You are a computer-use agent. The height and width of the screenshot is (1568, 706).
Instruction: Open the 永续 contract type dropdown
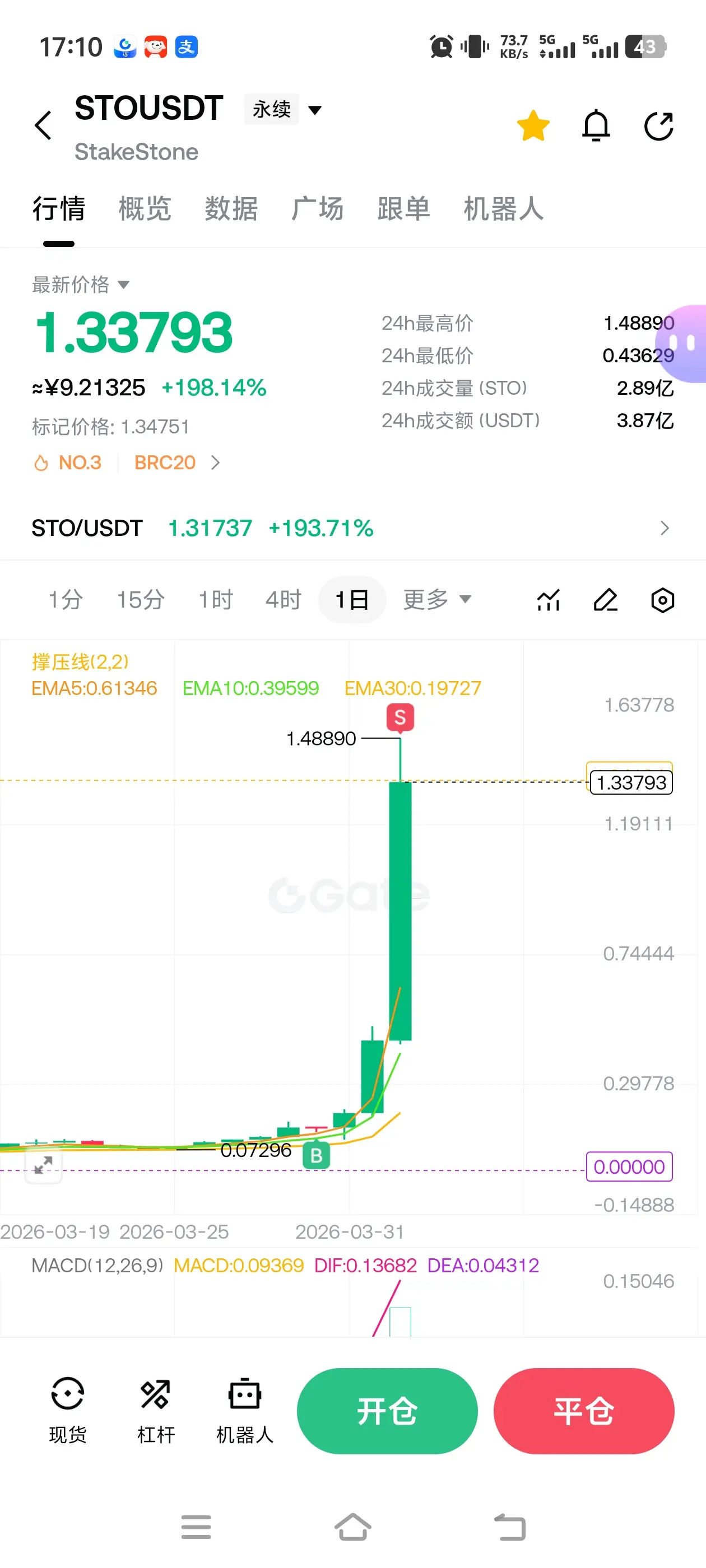(284, 110)
